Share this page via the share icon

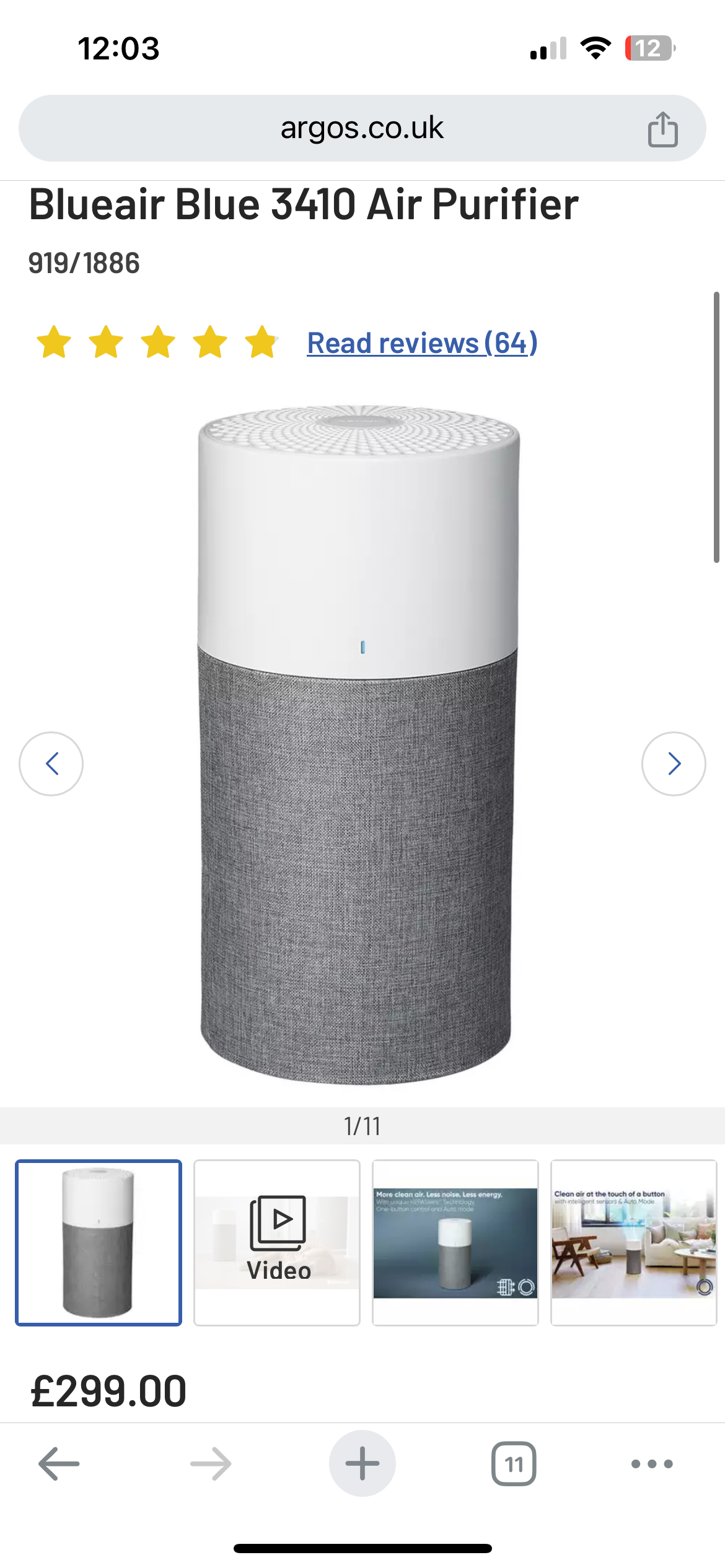tap(662, 129)
